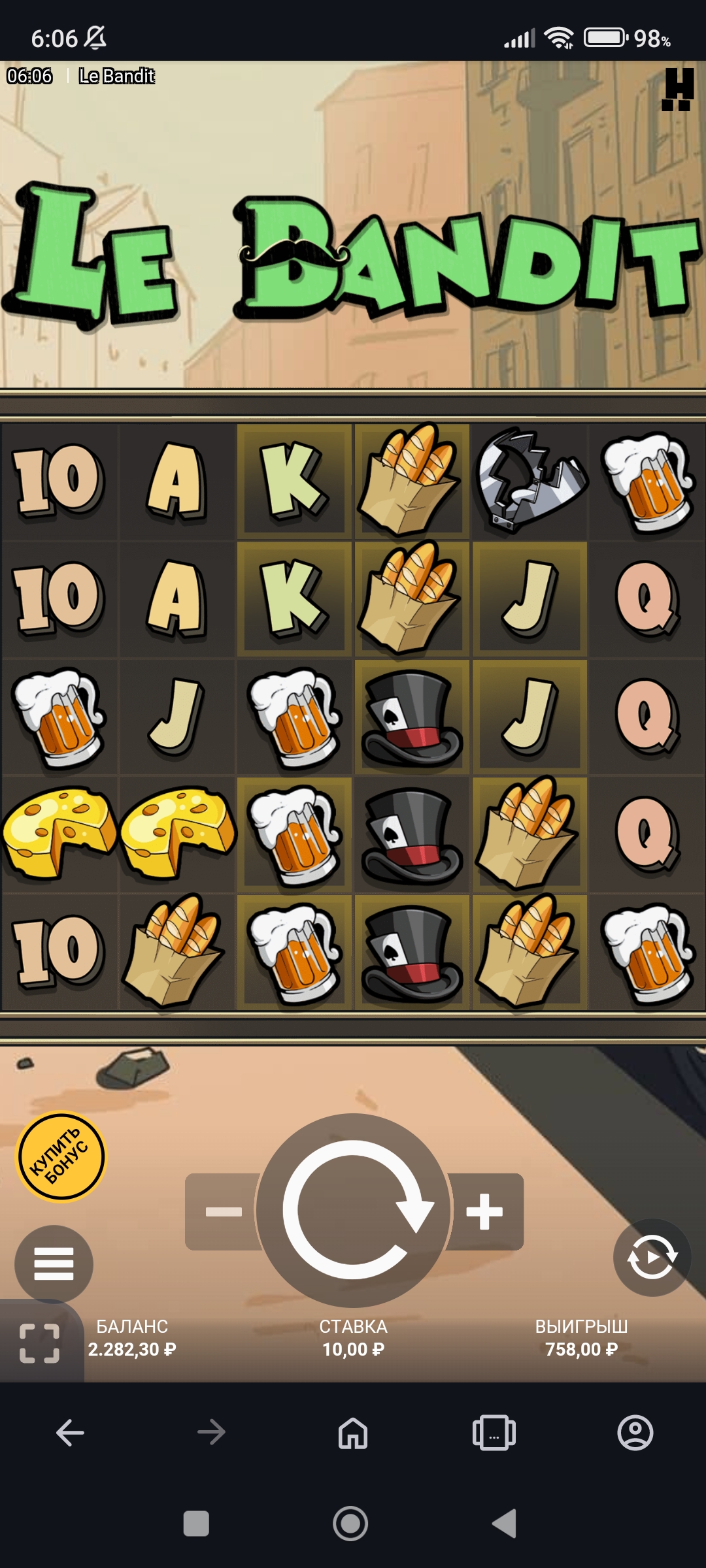Show open browser tabs

pyautogui.click(x=494, y=1433)
